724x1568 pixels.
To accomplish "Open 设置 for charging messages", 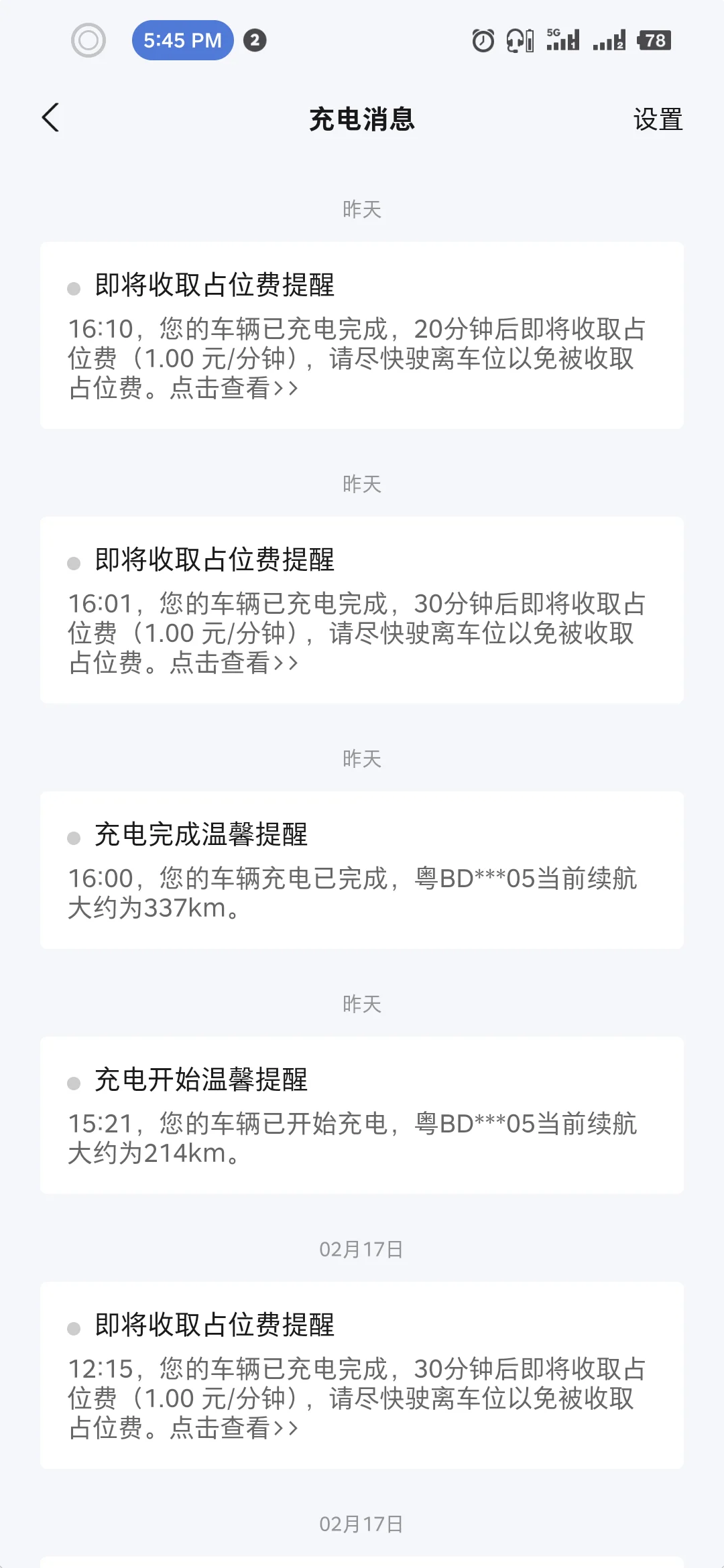I will tap(658, 120).
